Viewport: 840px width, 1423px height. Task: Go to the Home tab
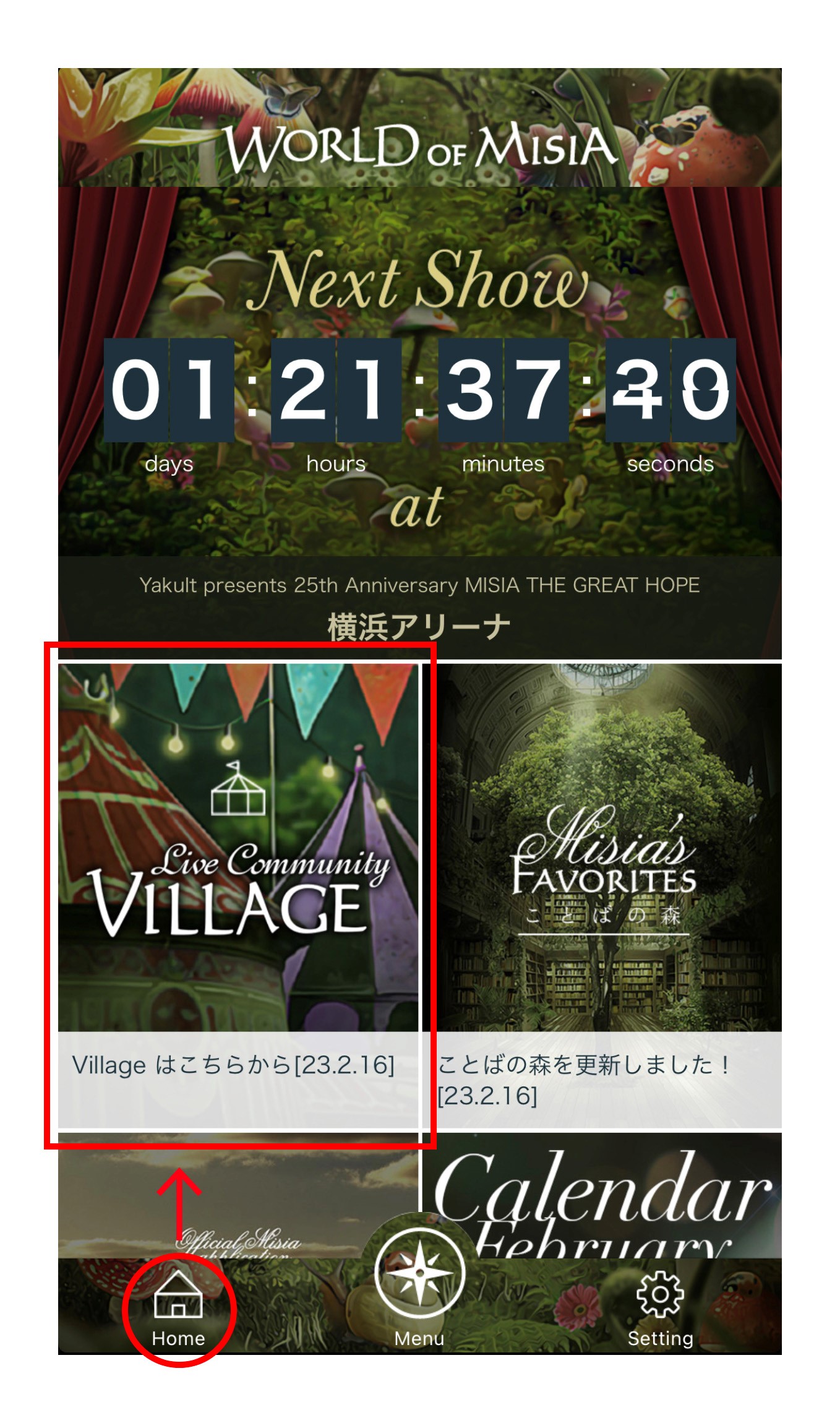[178, 1309]
